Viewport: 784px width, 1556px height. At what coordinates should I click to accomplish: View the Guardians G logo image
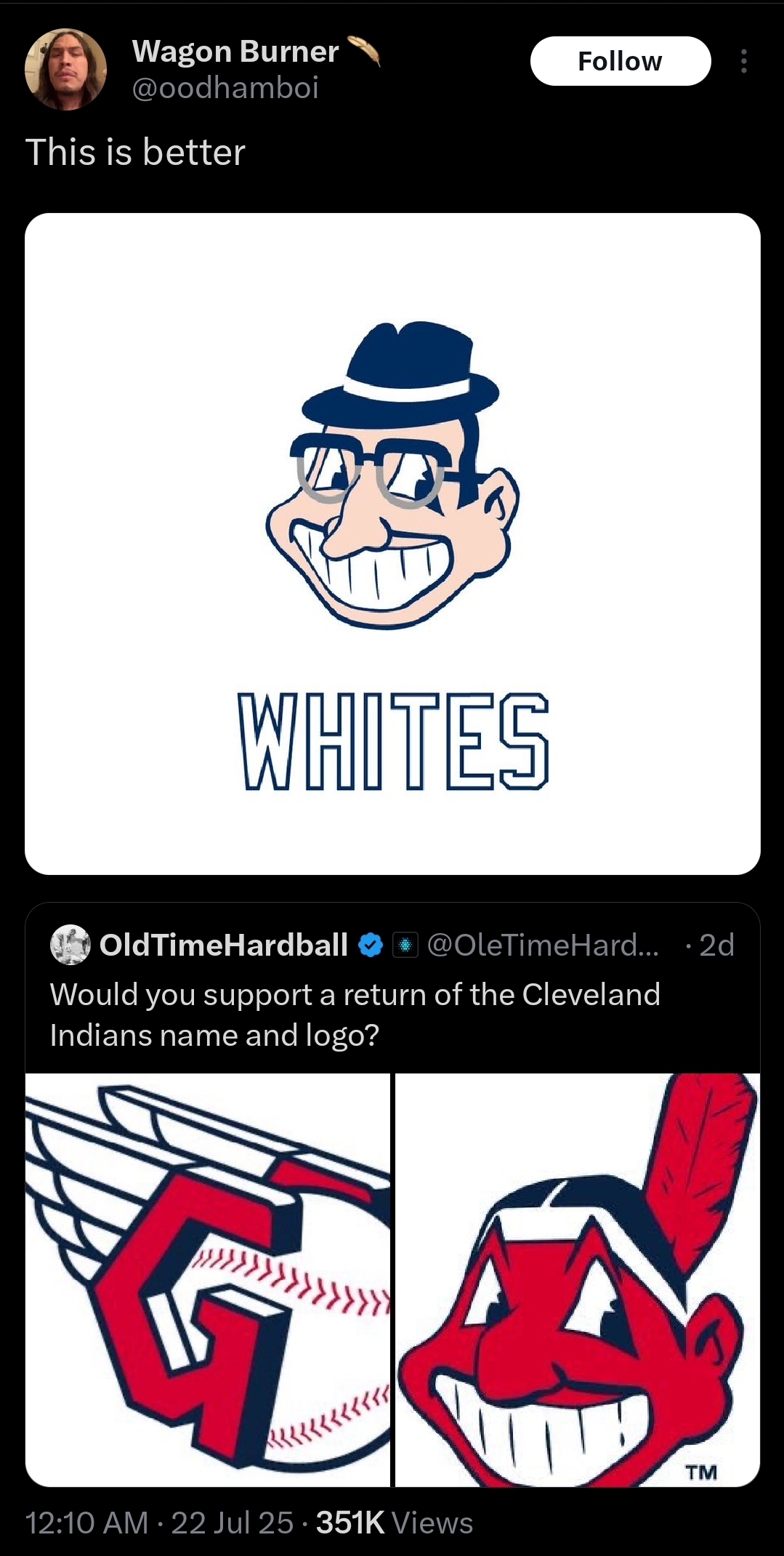click(208, 1280)
